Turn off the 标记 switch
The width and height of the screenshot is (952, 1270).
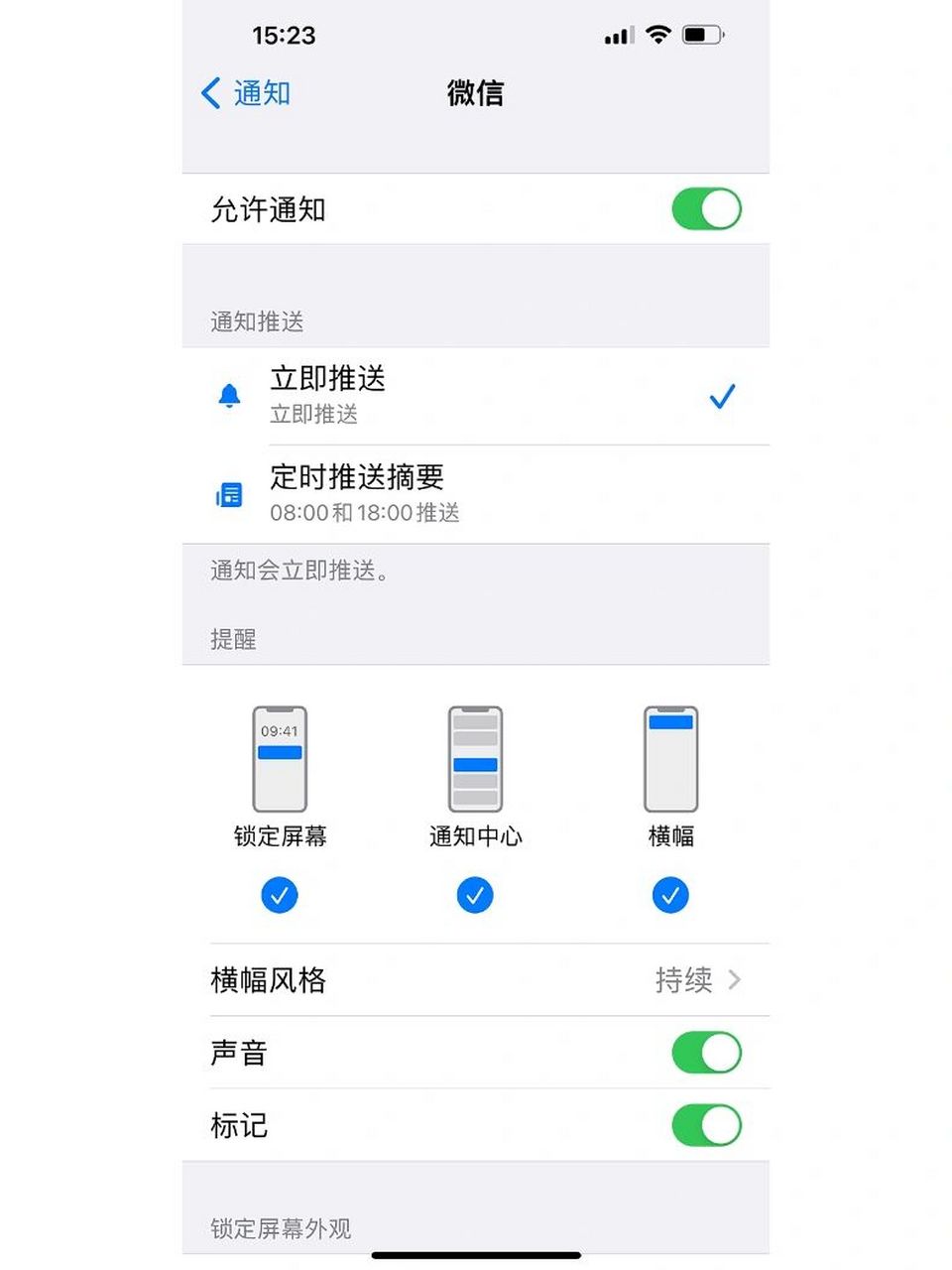pos(705,1125)
